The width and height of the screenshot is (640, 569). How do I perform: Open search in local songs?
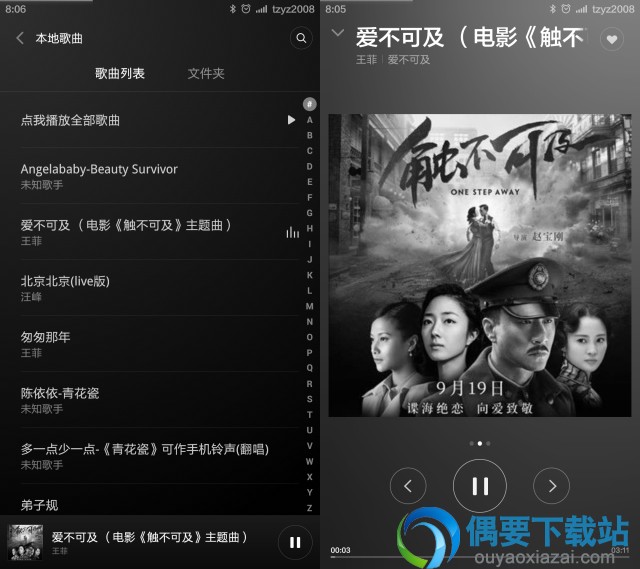coord(300,38)
